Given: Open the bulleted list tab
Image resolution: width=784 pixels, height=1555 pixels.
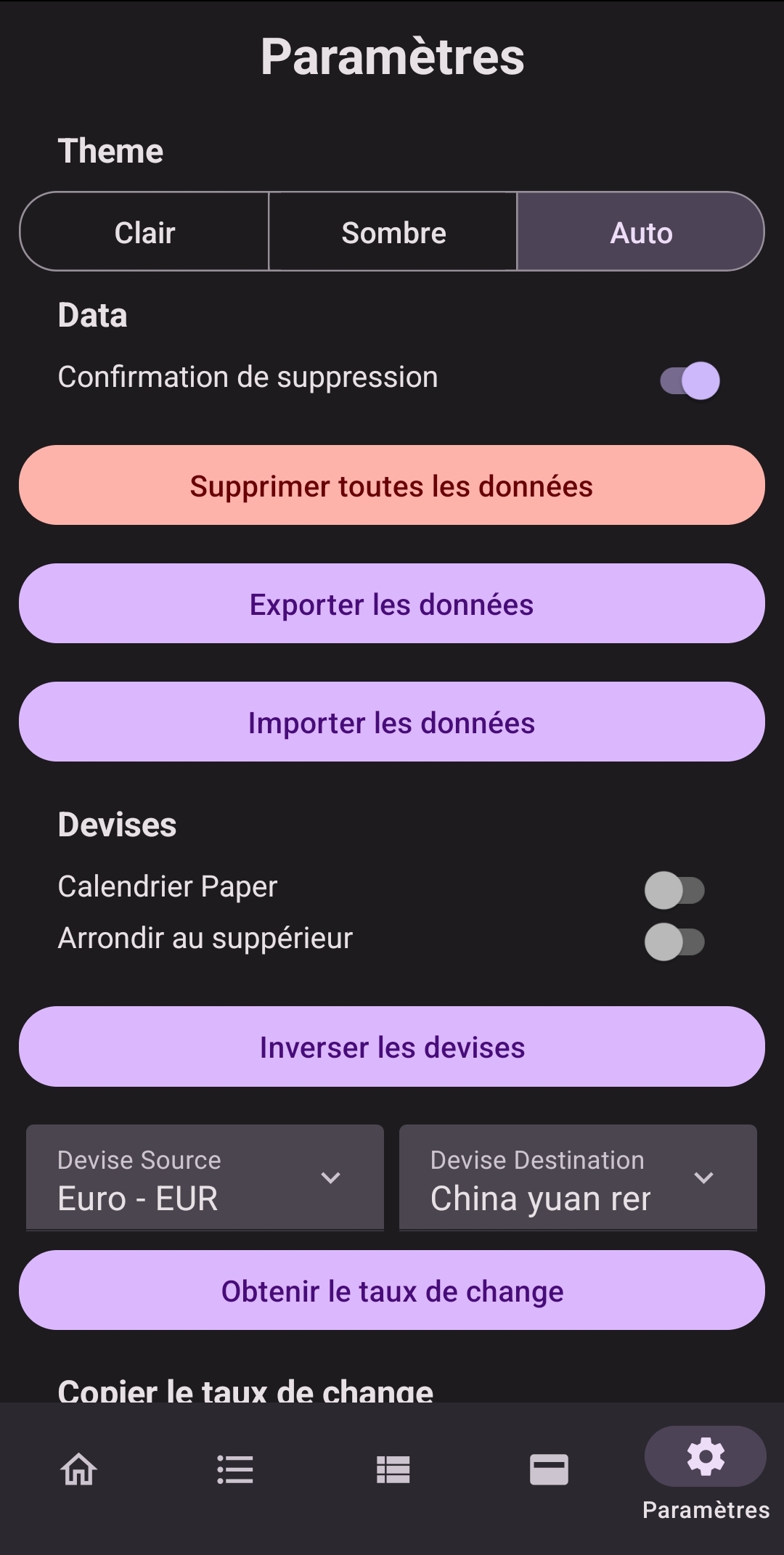Looking at the screenshot, I should (x=235, y=1470).
